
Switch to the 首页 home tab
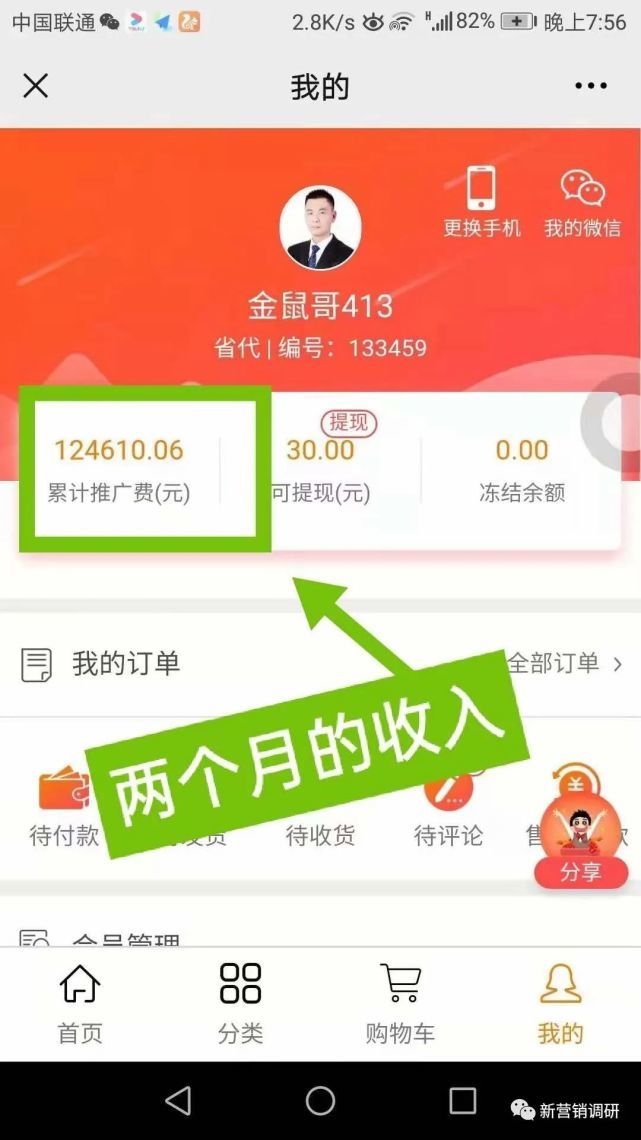click(80, 1003)
